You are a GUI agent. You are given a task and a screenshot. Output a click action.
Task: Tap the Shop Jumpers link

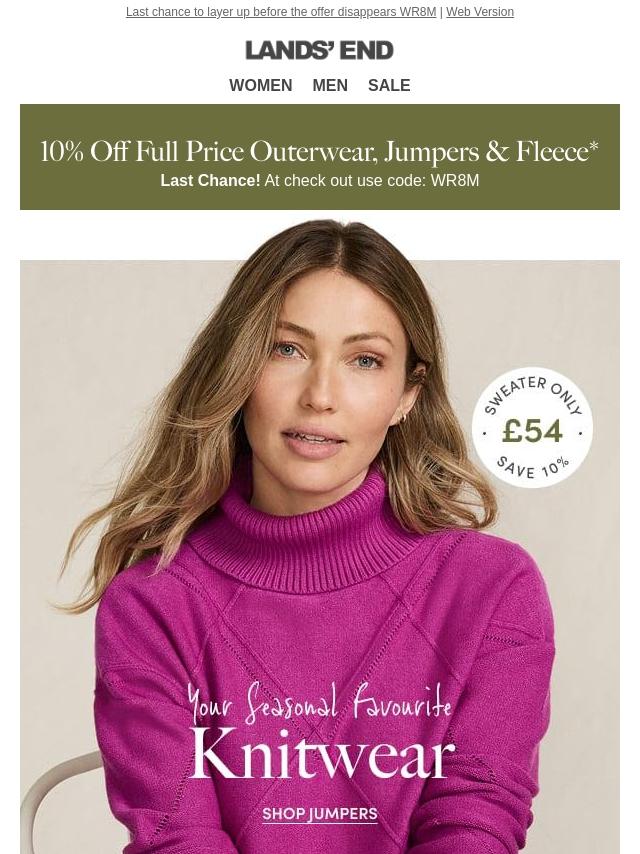pos(320,814)
